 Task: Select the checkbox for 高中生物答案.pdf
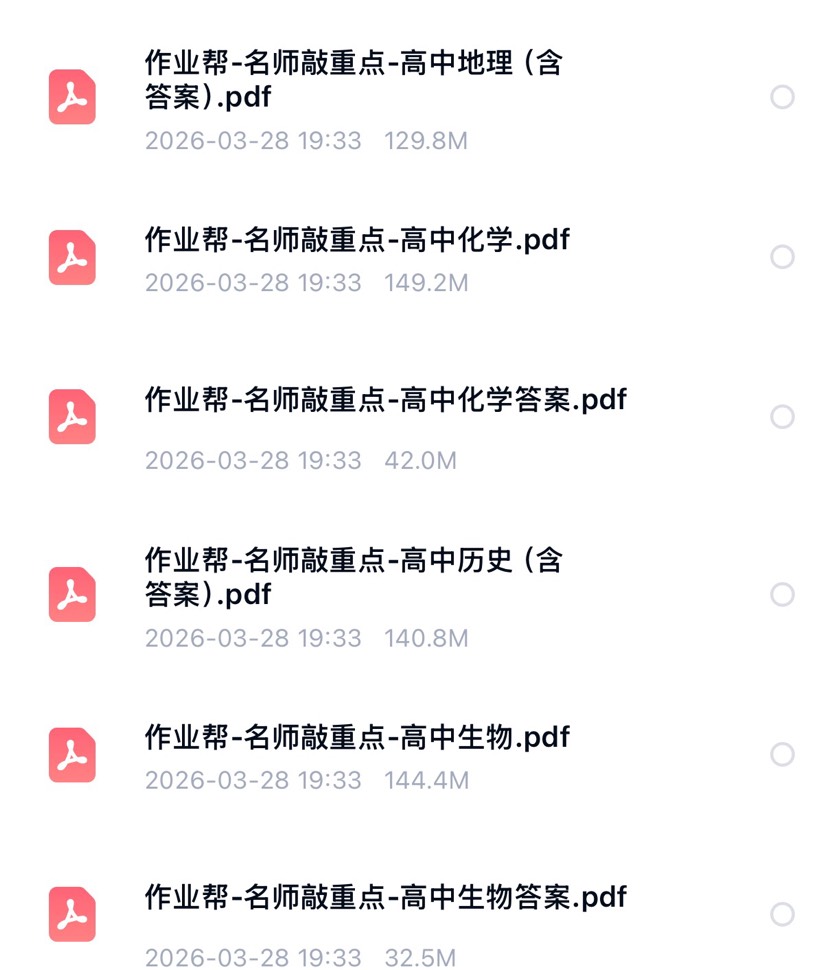click(783, 914)
